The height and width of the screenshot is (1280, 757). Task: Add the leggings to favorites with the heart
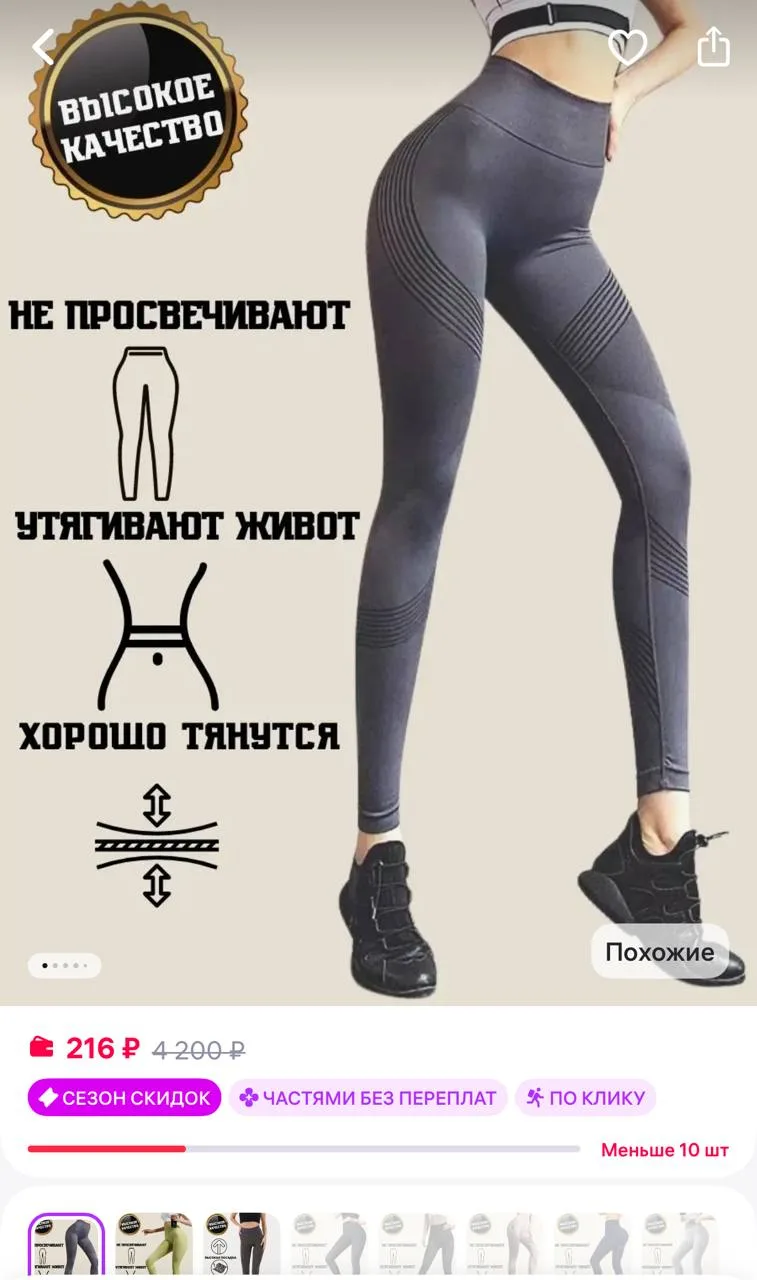pyautogui.click(x=627, y=47)
